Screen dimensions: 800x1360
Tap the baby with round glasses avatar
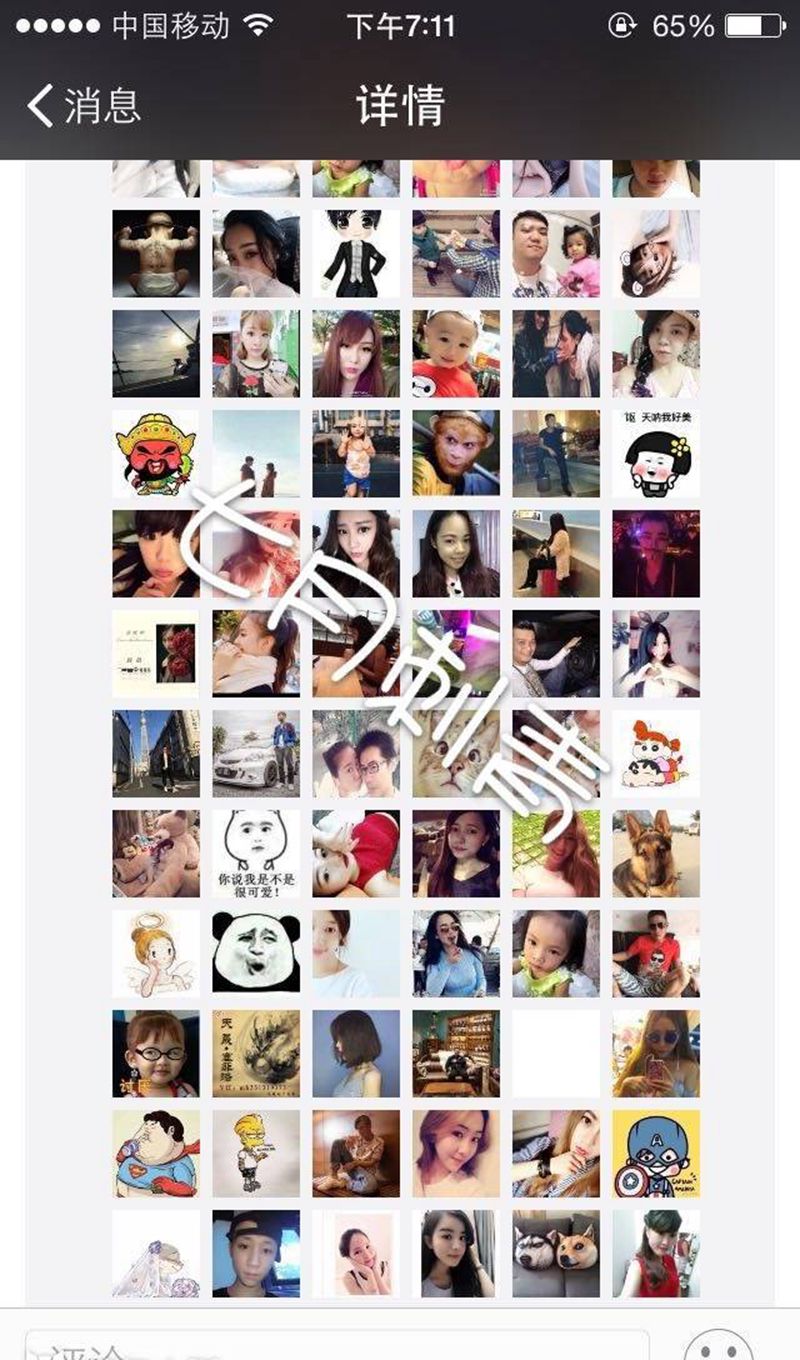[156, 1053]
